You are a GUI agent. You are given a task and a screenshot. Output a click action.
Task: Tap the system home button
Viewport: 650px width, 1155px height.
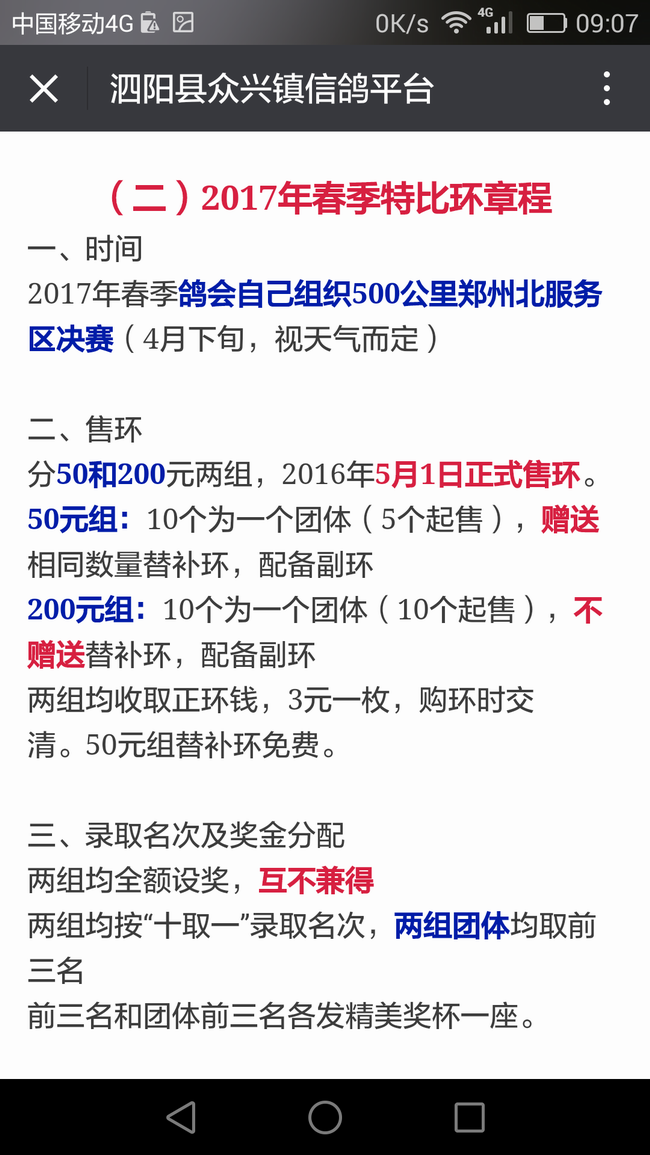(x=325, y=1117)
